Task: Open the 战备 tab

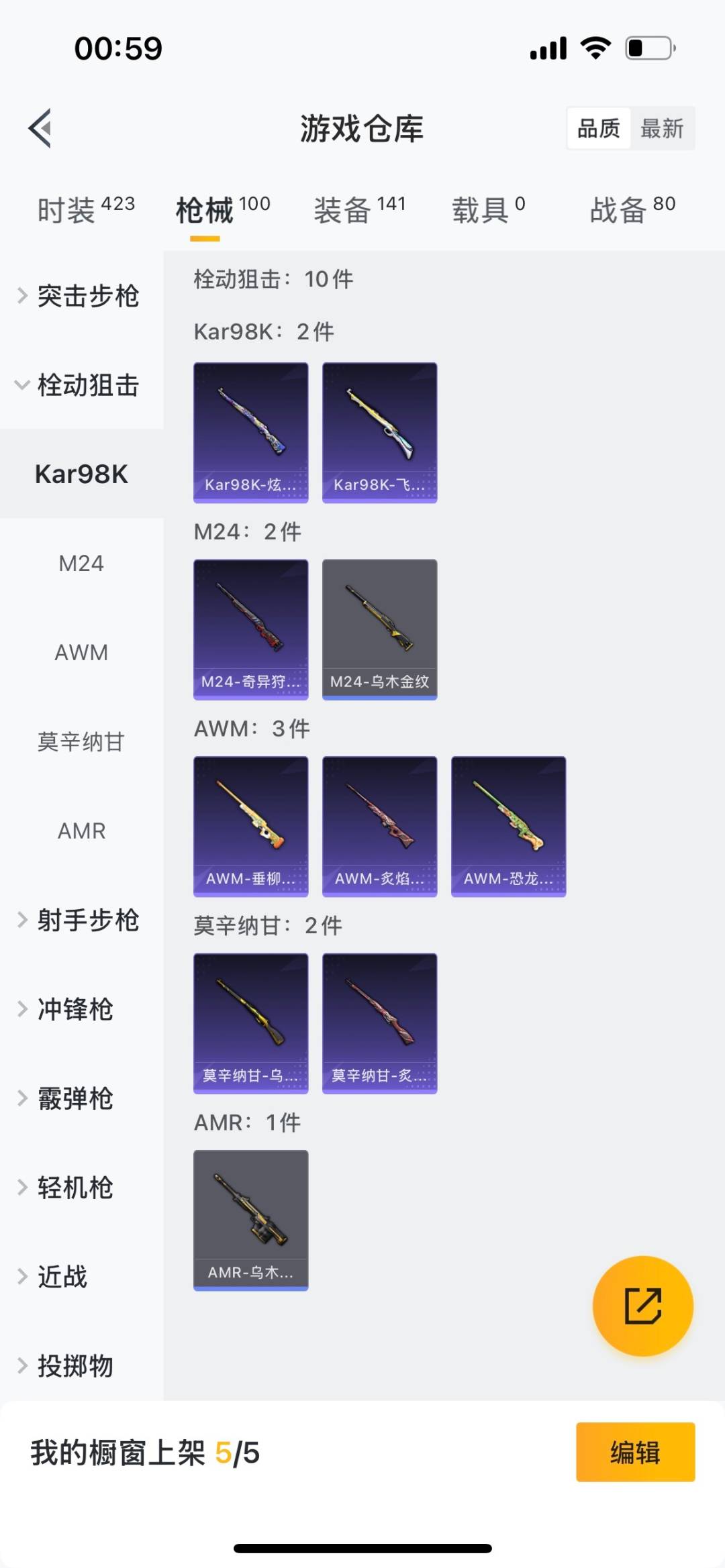Action: (632, 209)
